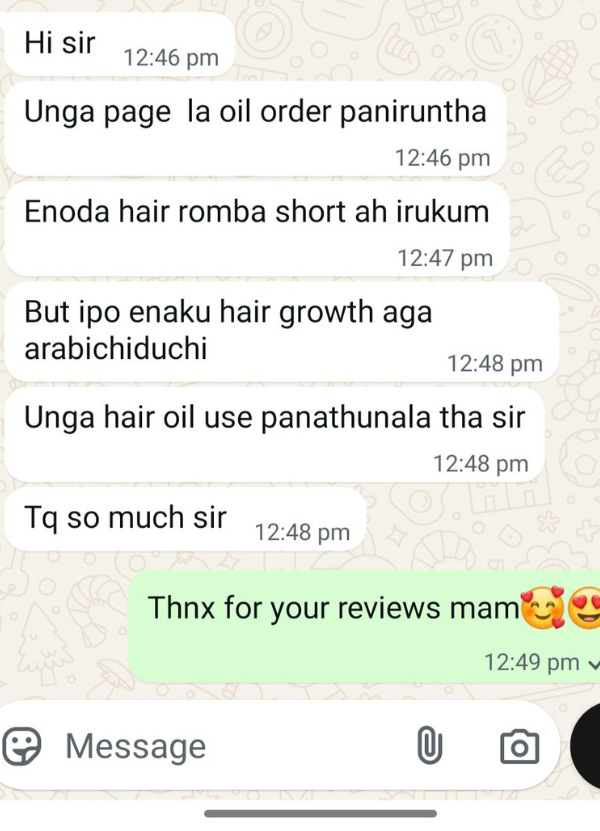Tap the round voice message button
600x831 pixels.
click(x=588, y=746)
